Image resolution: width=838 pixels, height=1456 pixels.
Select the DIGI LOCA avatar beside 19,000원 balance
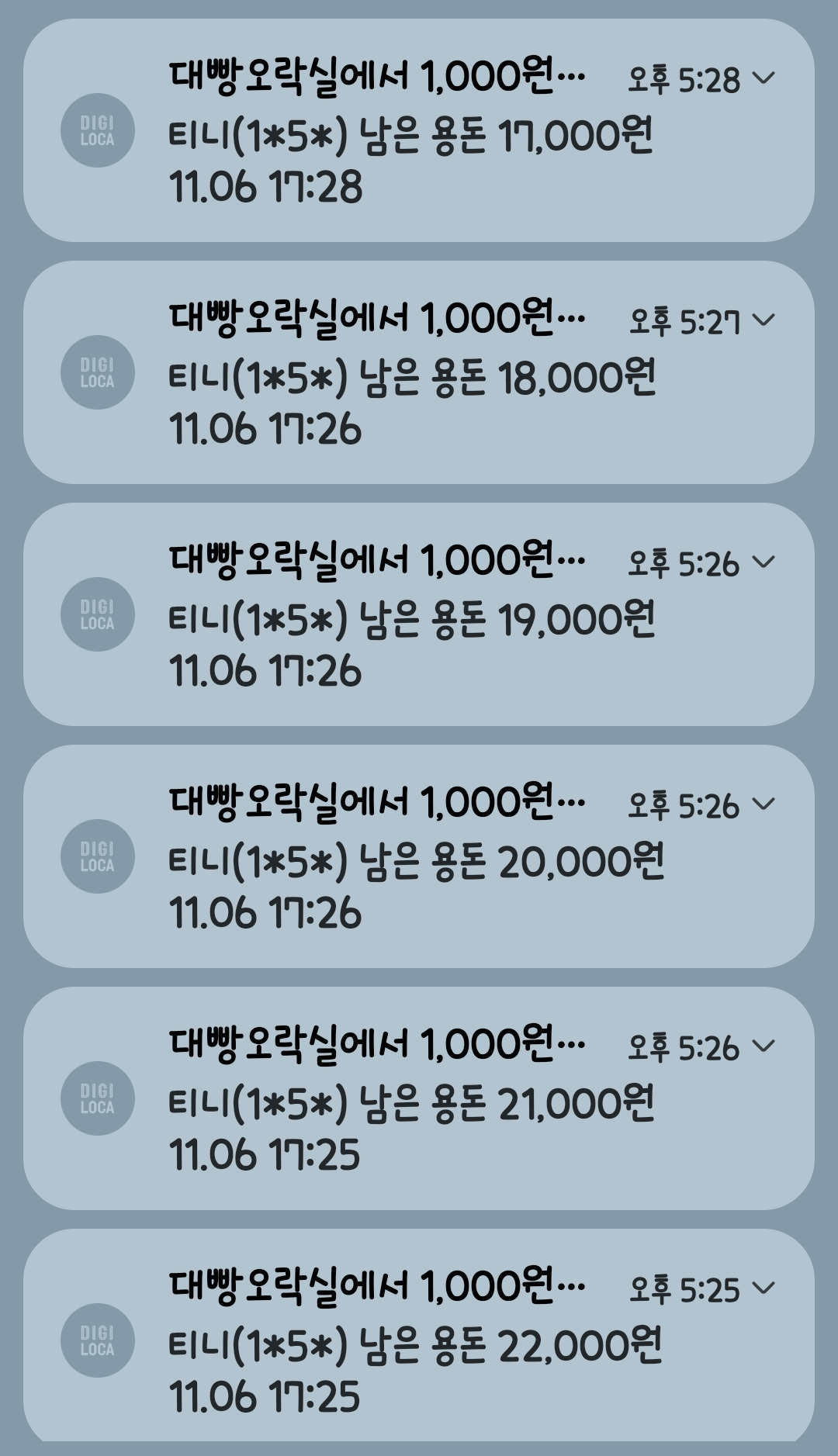coord(99,614)
